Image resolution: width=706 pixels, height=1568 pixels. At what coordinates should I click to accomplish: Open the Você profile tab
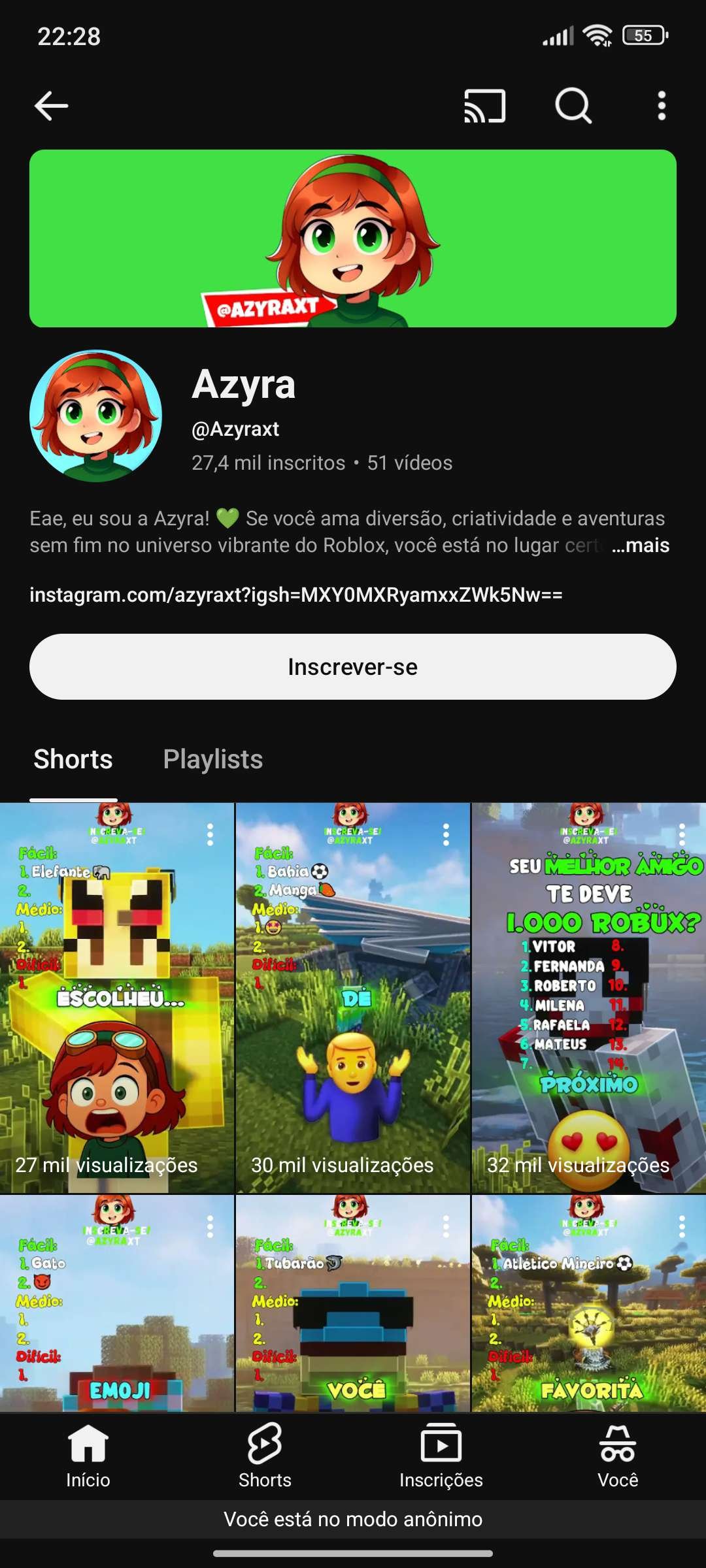618,1457
